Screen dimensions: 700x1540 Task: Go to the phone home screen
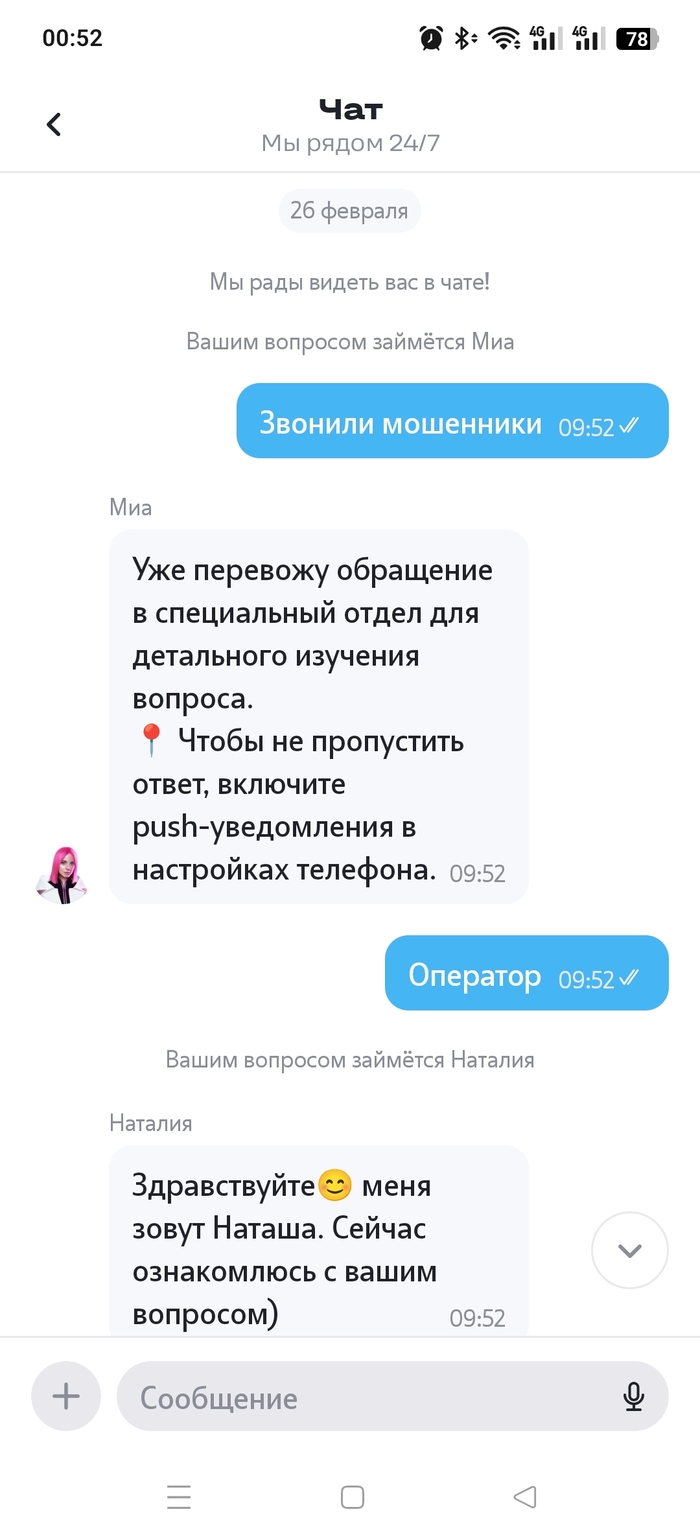[352, 1497]
